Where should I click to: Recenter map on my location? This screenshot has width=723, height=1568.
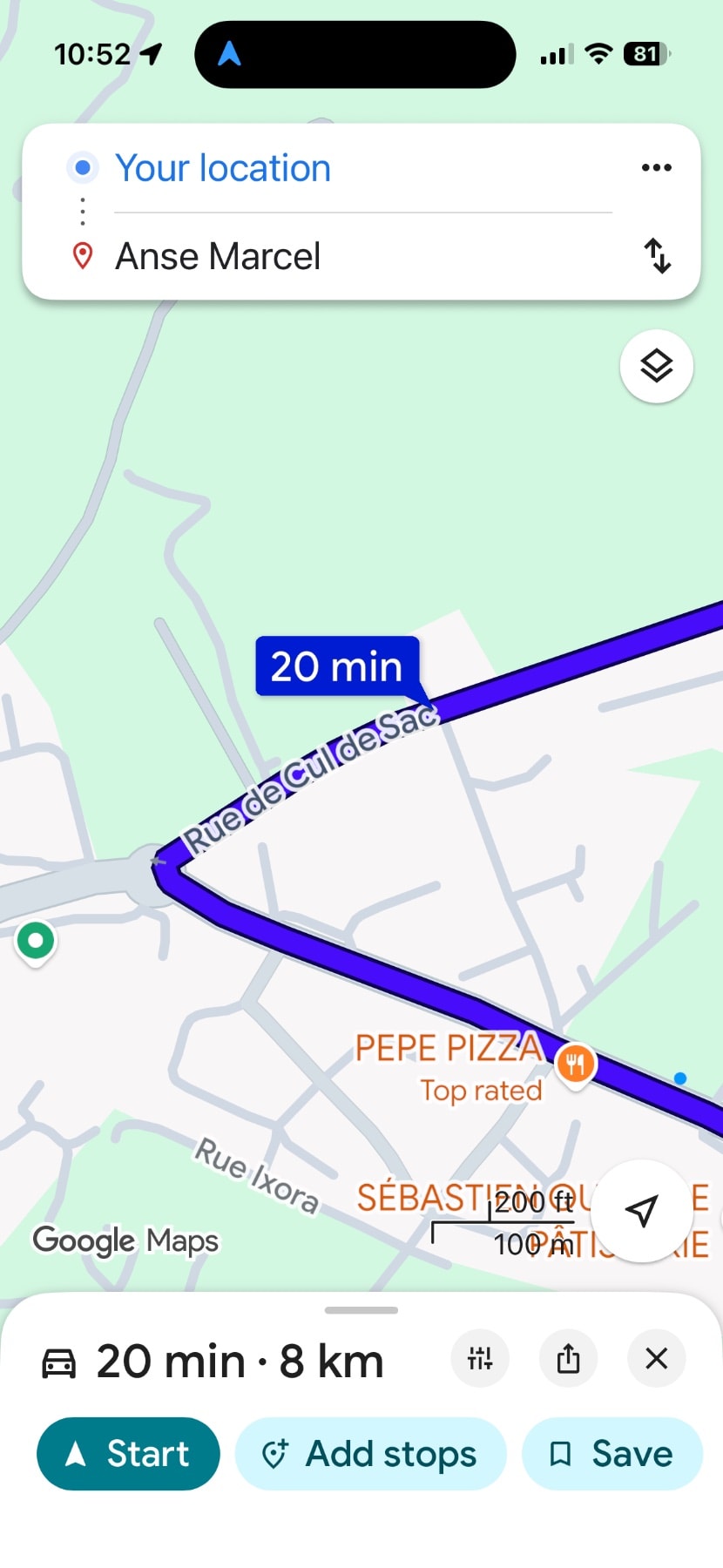point(642,1210)
